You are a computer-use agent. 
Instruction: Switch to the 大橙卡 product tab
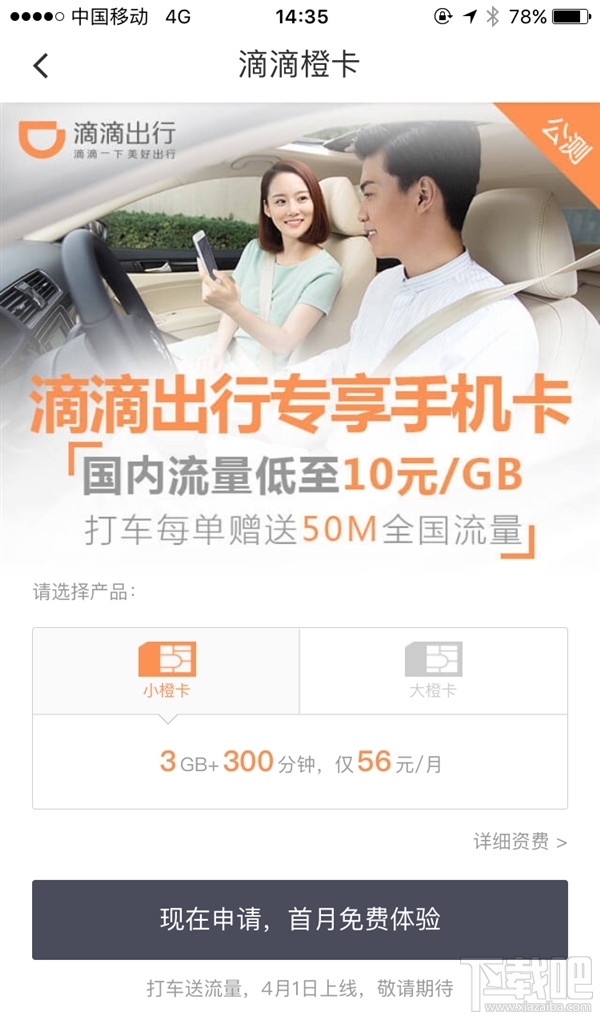[x=433, y=671]
